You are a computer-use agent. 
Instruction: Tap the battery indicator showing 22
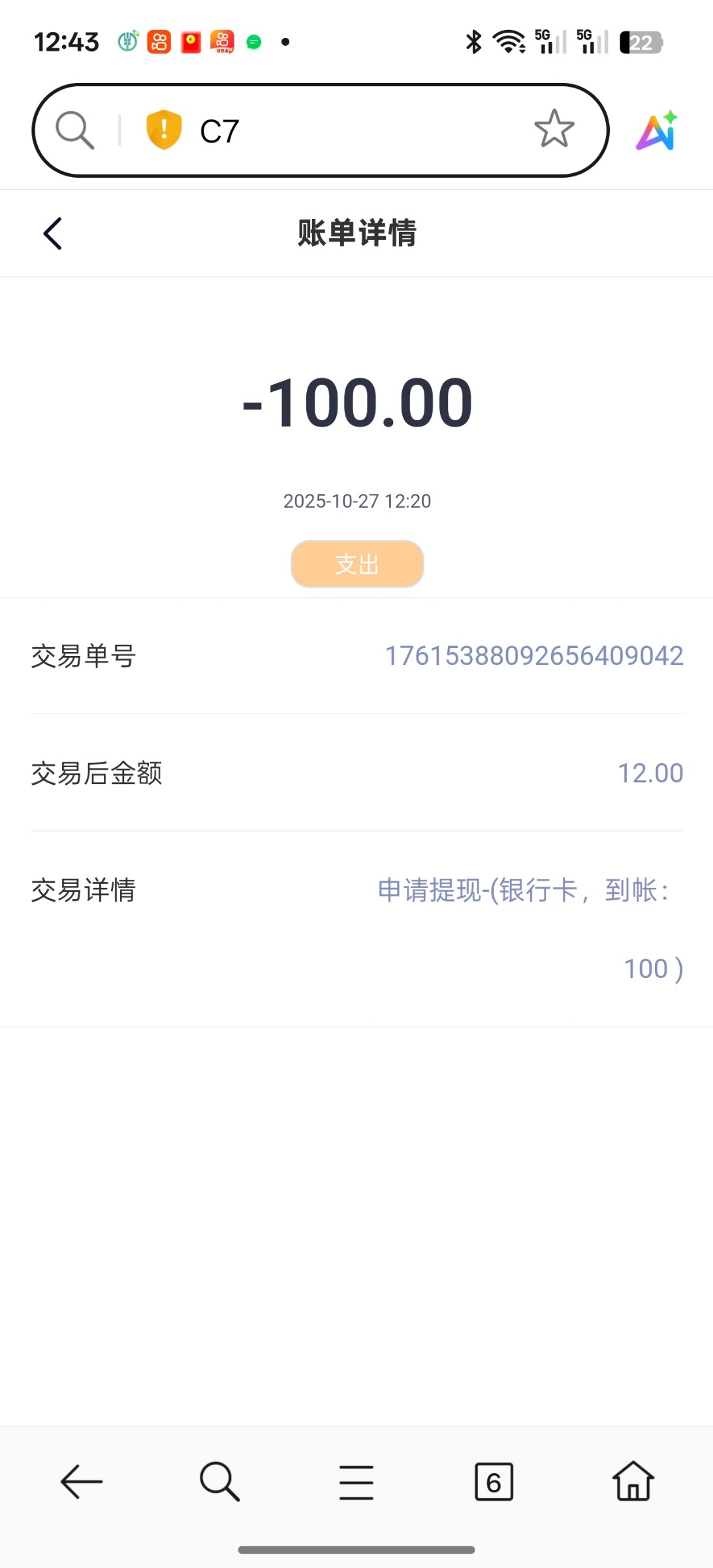pos(642,42)
